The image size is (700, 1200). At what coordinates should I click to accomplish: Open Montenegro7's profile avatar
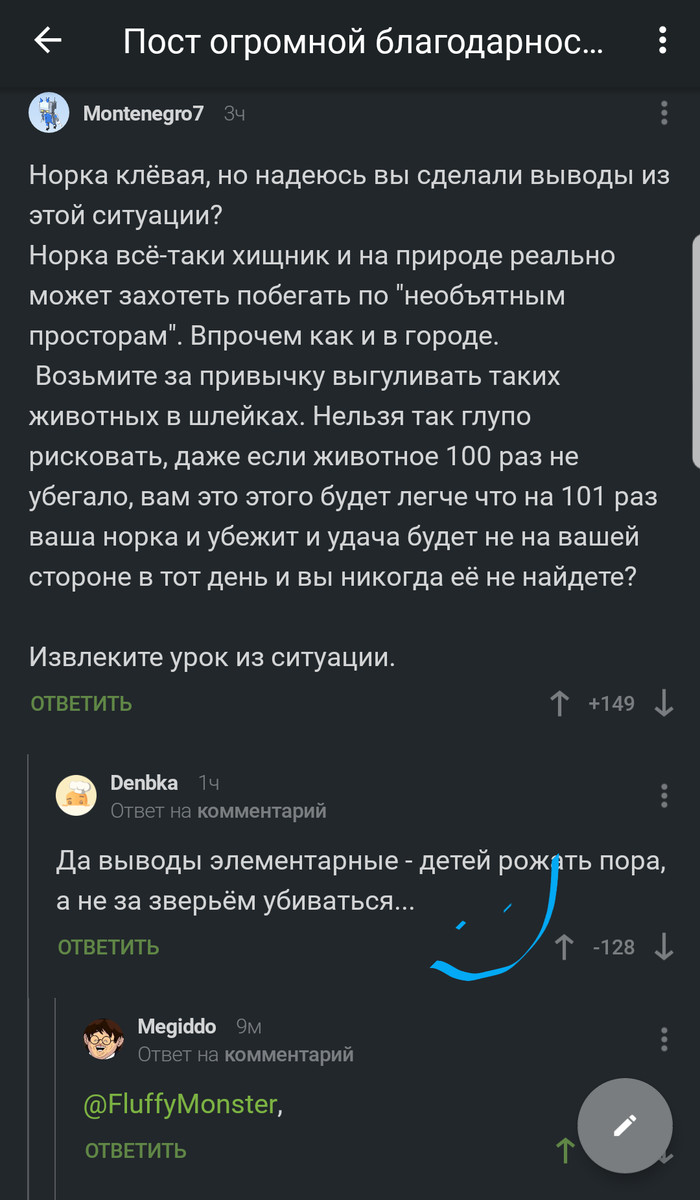[x=48, y=113]
